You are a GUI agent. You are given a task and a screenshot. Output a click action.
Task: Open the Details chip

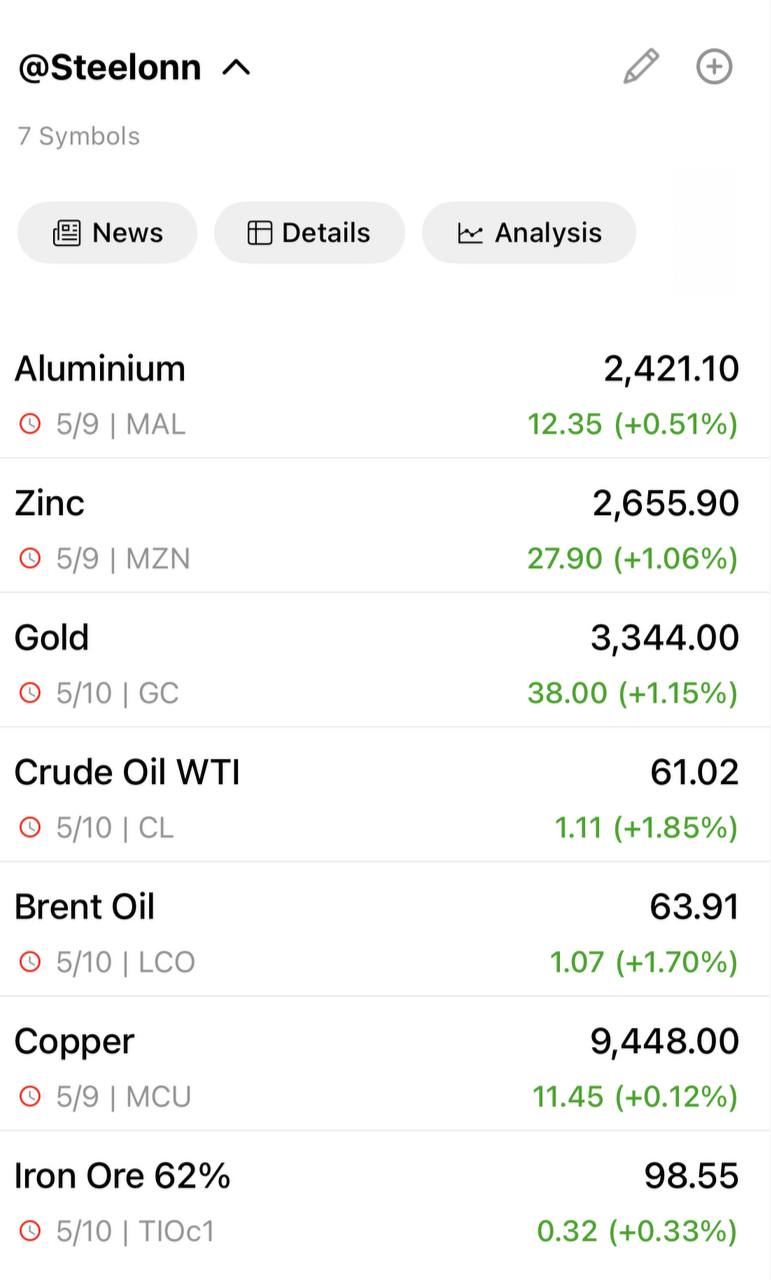309,233
